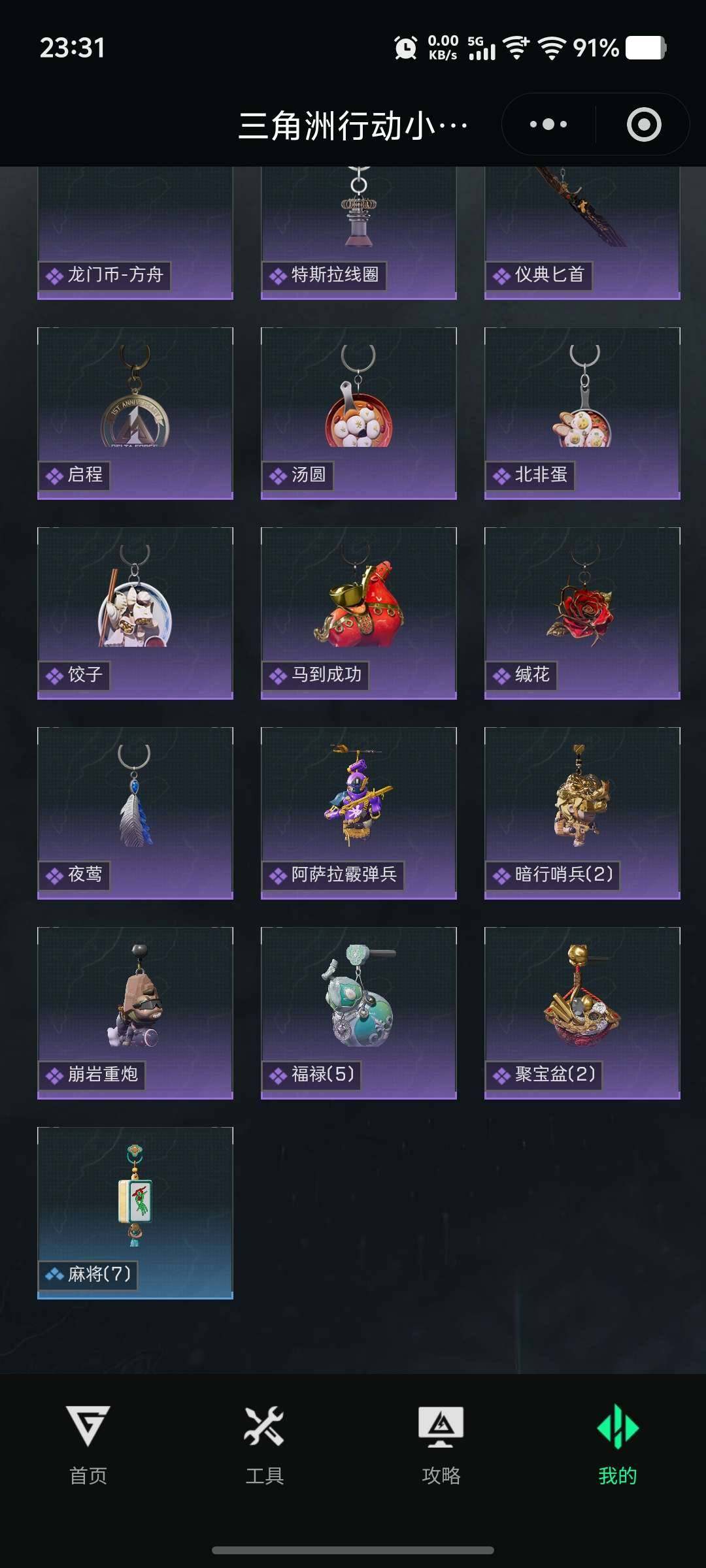Tap the rarity diamond next to 仪典匕首

click(x=501, y=276)
